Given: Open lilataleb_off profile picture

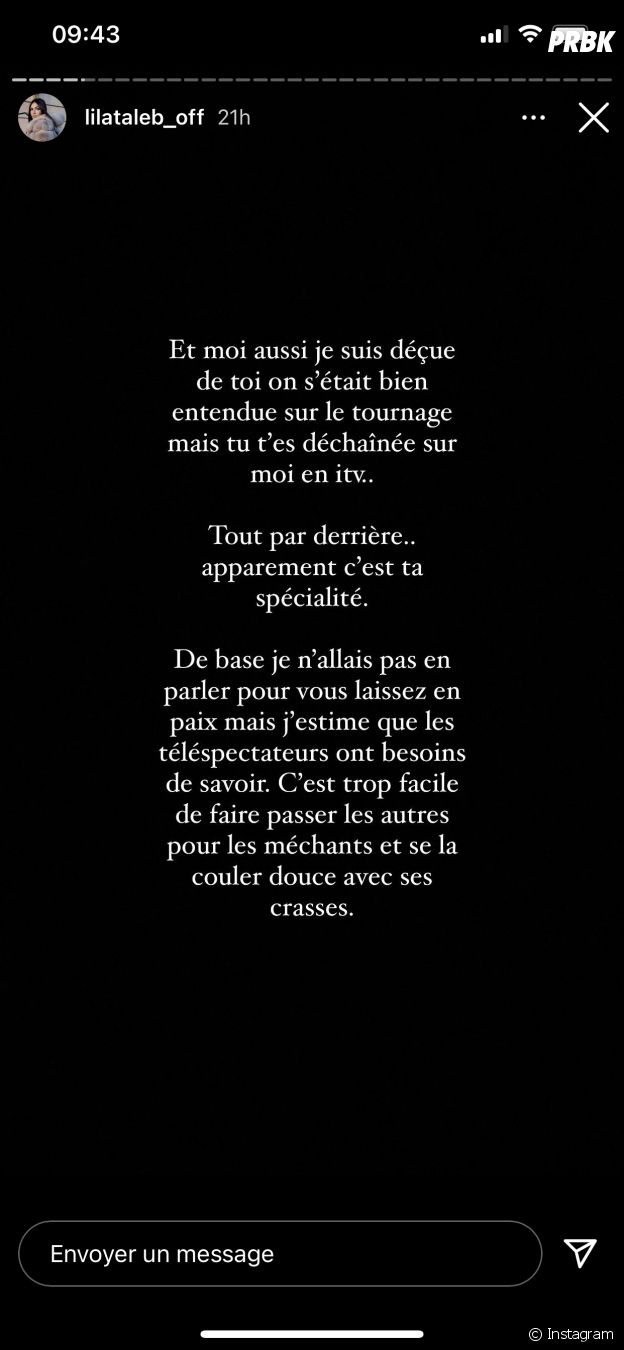Looking at the screenshot, I should point(42,118).
